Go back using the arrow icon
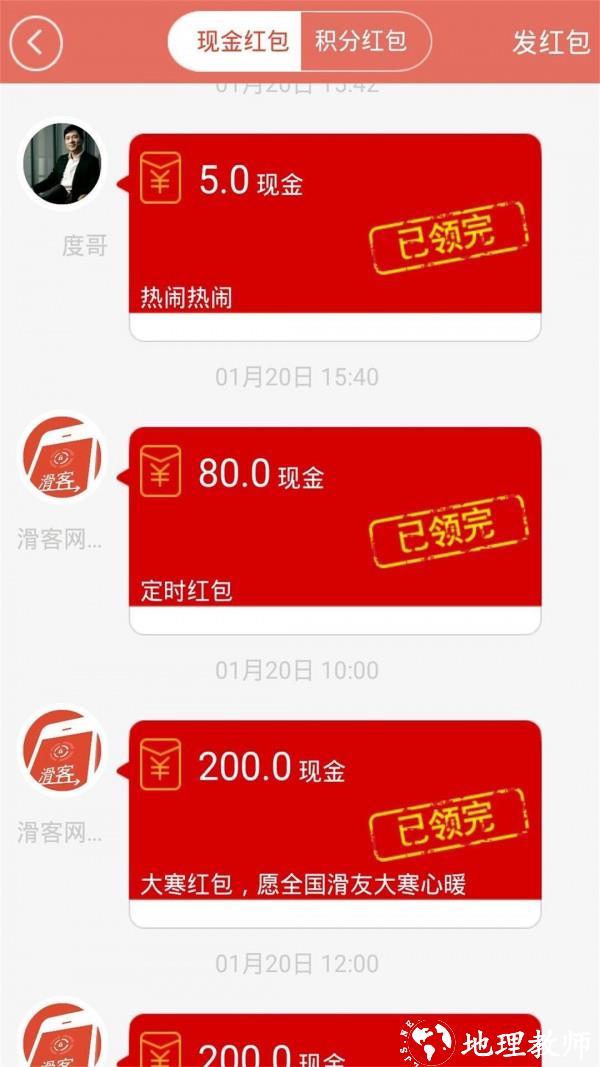The height and width of the screenshot is (1067, 600). (36, 43)
